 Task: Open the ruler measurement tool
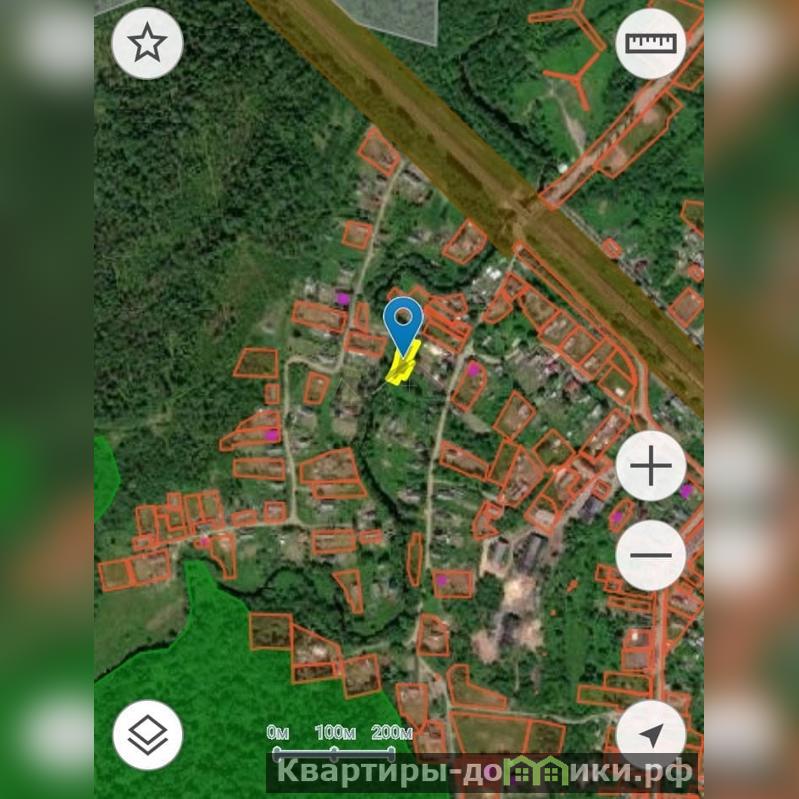pyautogui.click(x=651, y=44)
